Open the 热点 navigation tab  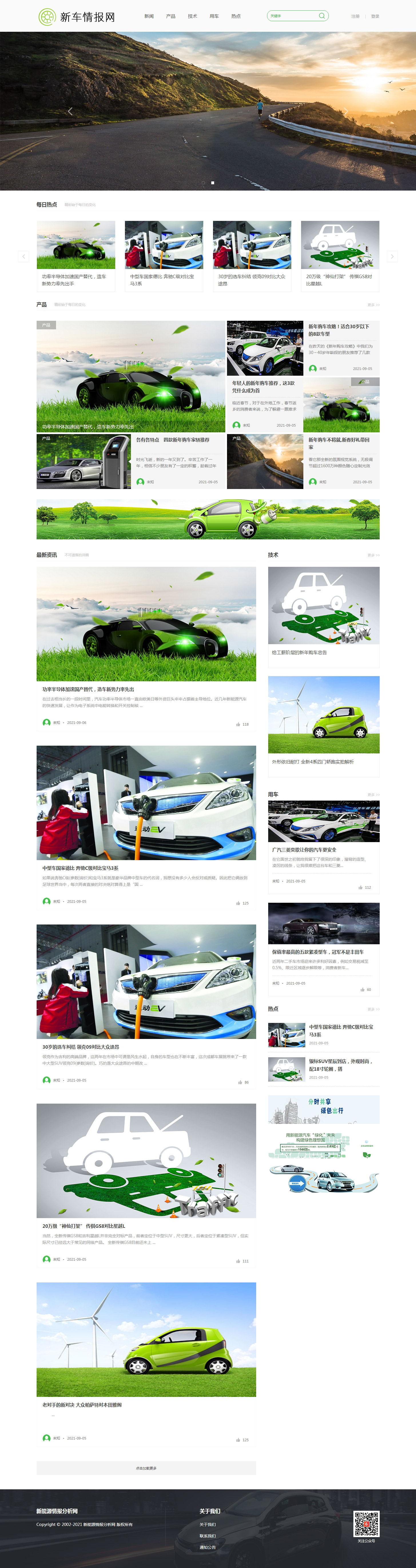point(236,16)
